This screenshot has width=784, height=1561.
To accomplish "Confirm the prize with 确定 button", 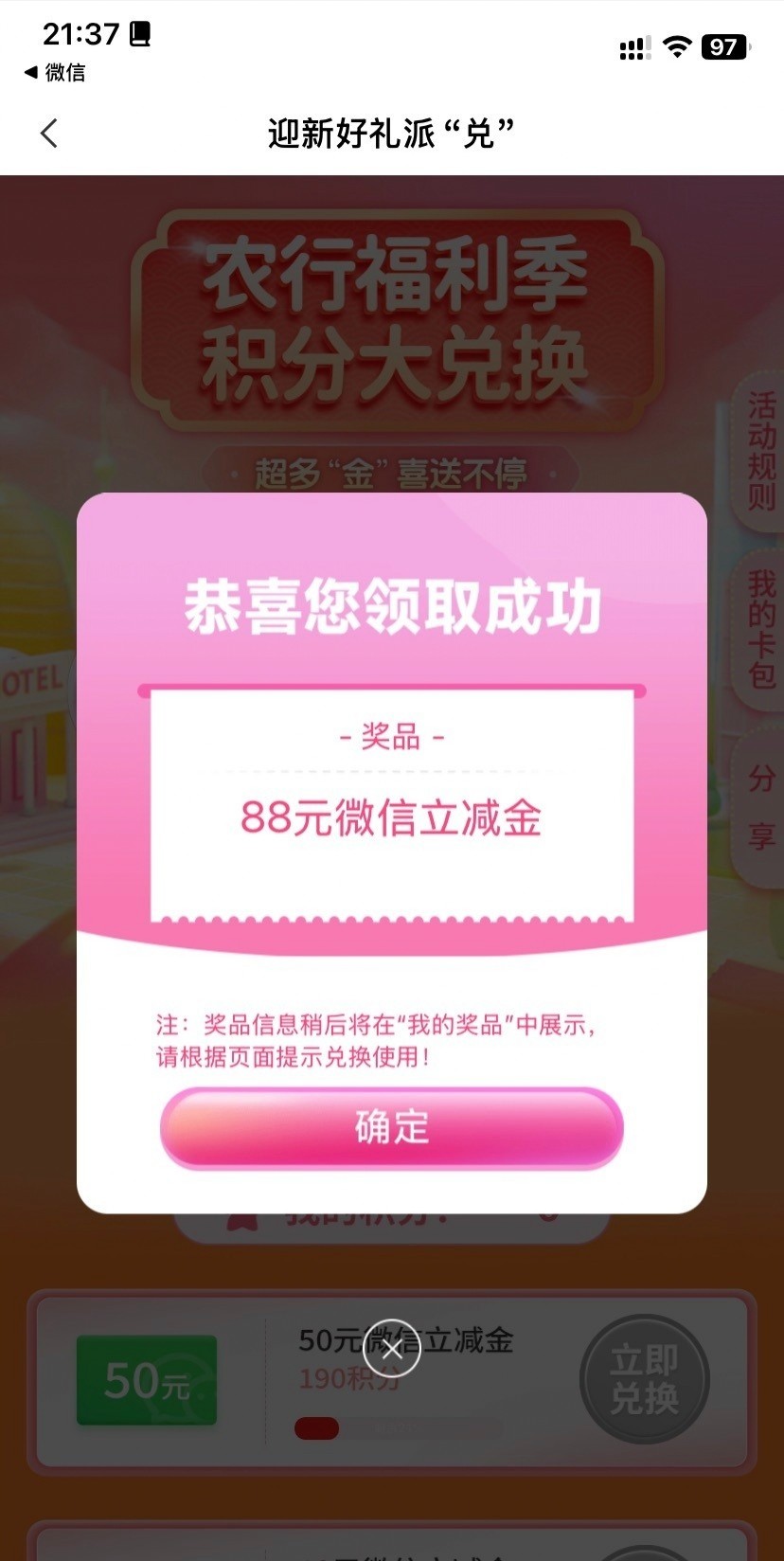I will (391, 1128).
